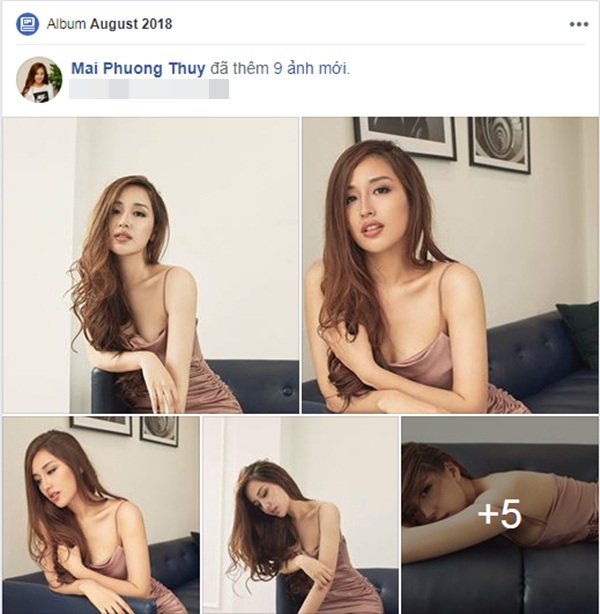Open the bottom-middle photo tile

point(300,515)
